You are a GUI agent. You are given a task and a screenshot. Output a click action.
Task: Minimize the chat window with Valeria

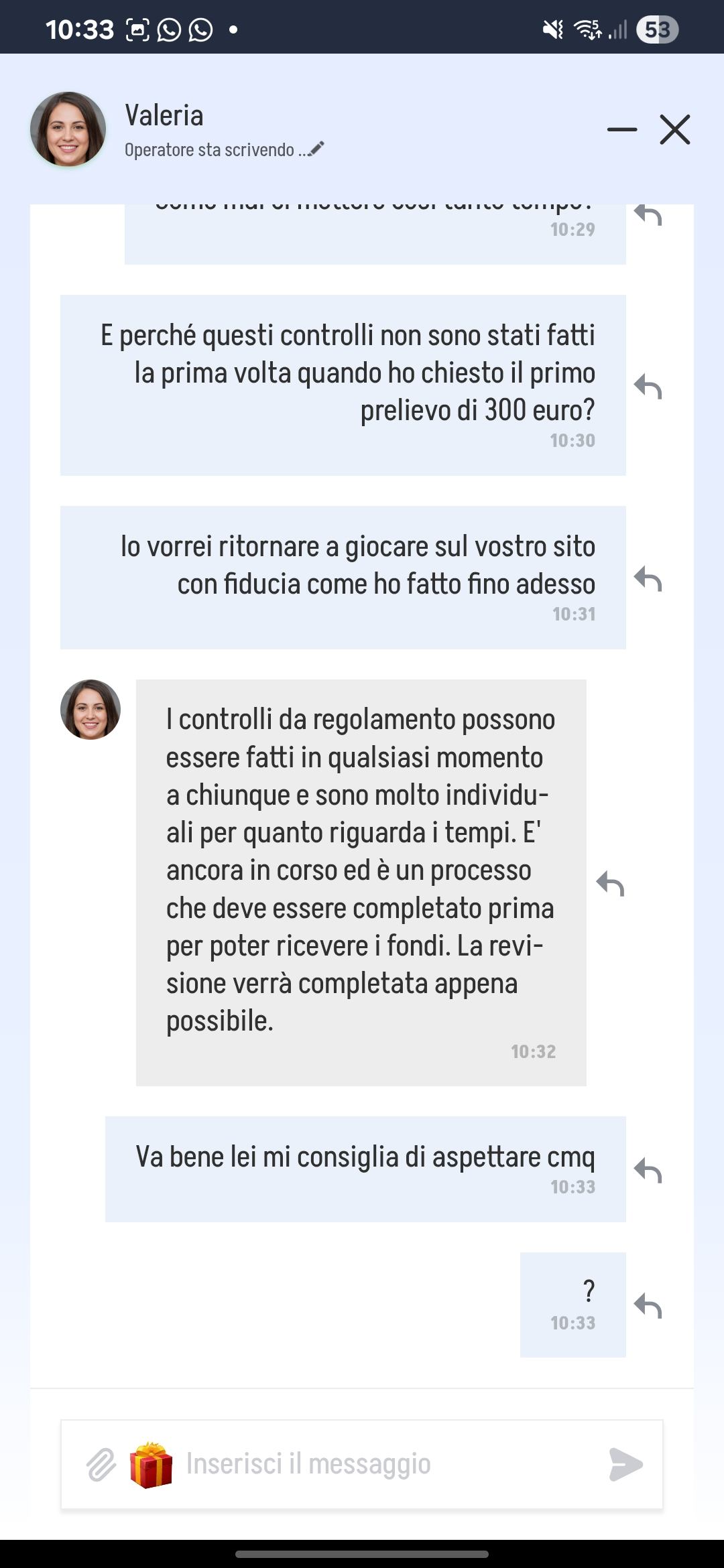point(621,129)
